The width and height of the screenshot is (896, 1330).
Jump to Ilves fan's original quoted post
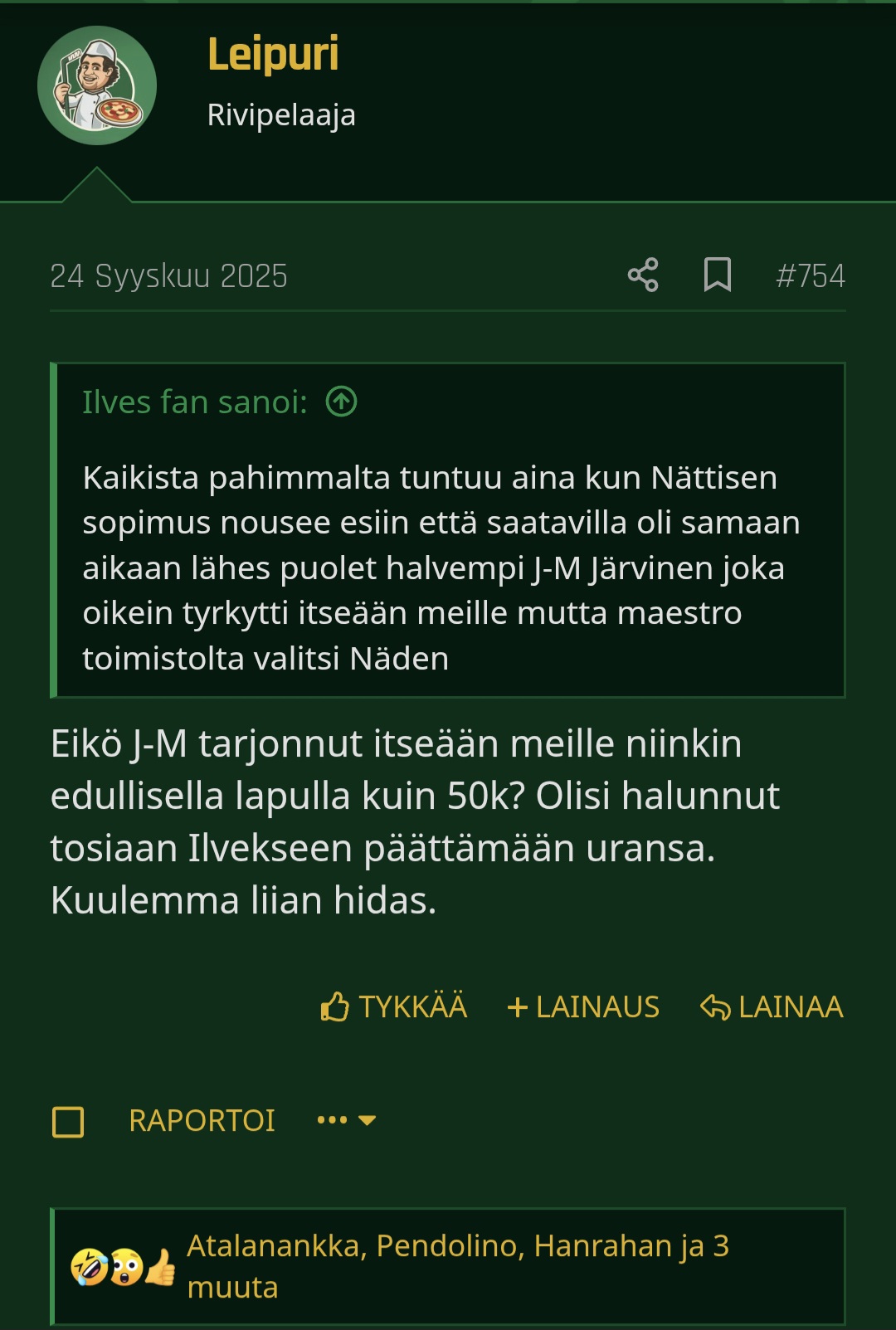pos(341,402)
